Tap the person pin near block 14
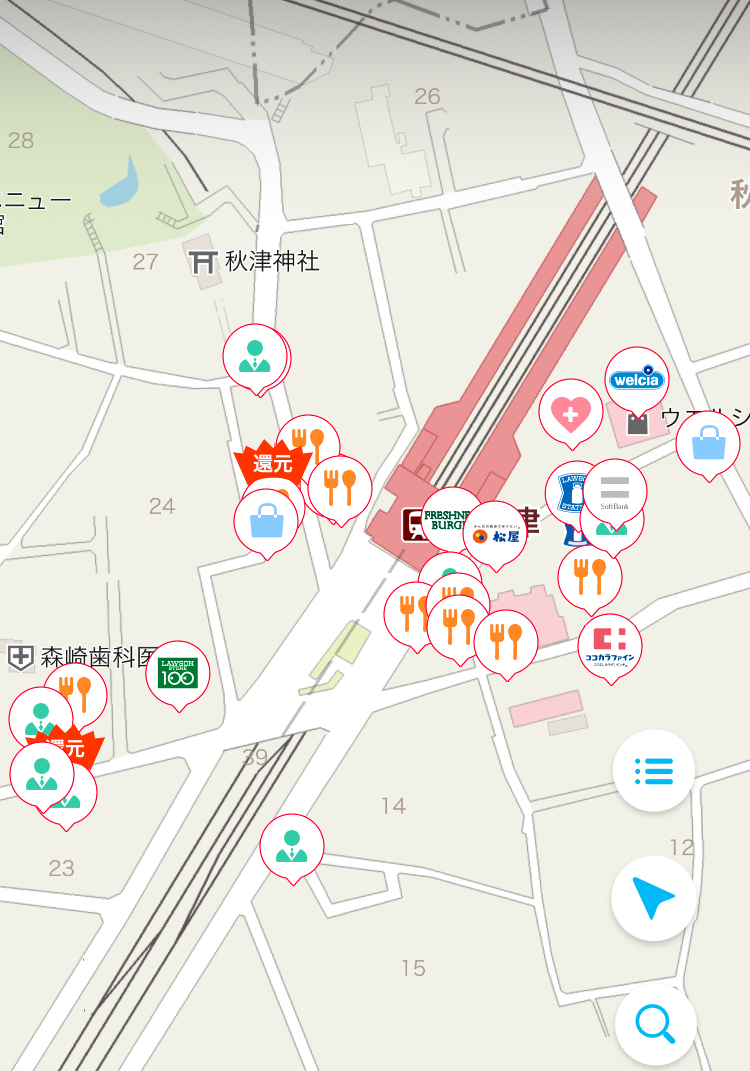 (x=292, y=845)
